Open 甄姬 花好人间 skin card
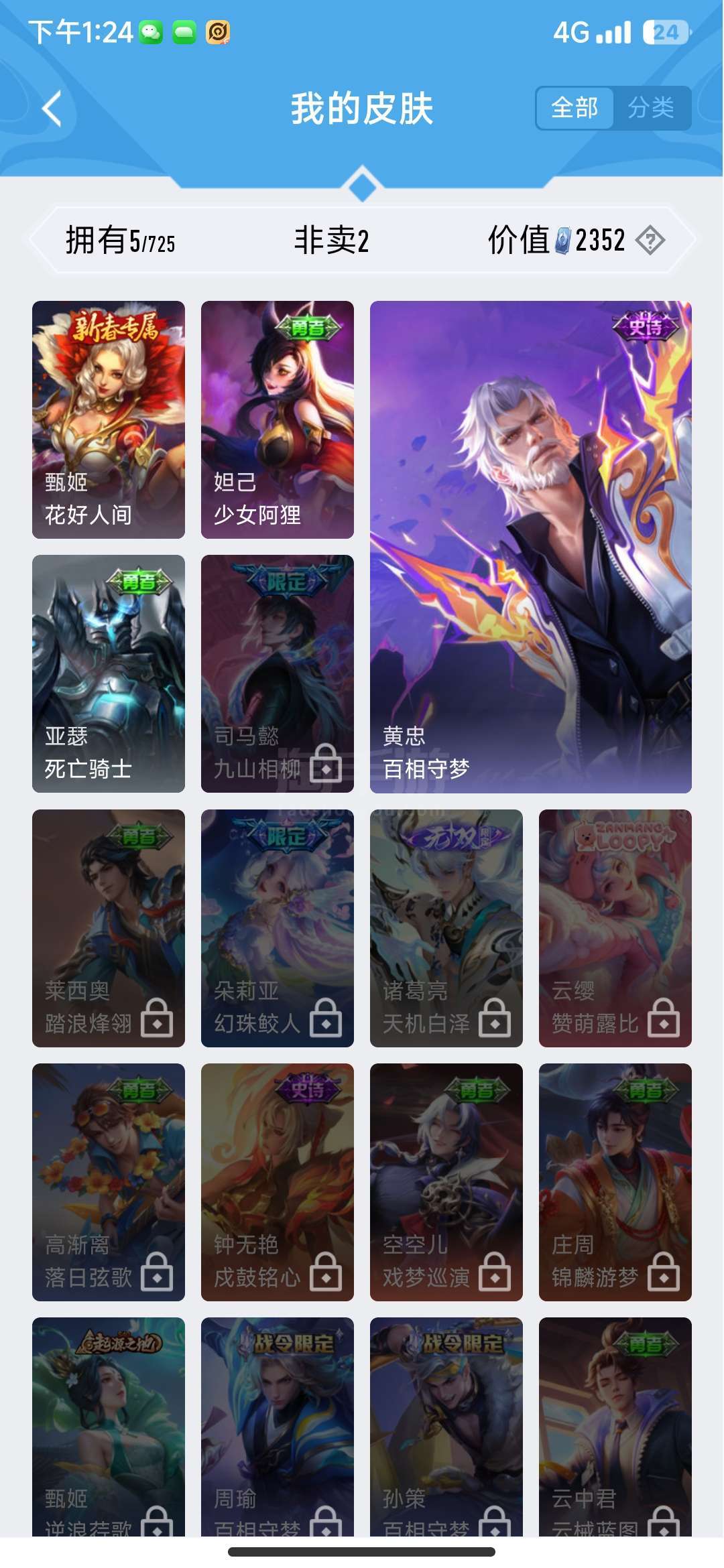The width and height of the screenshot is (724, 1568). [109, 419]
